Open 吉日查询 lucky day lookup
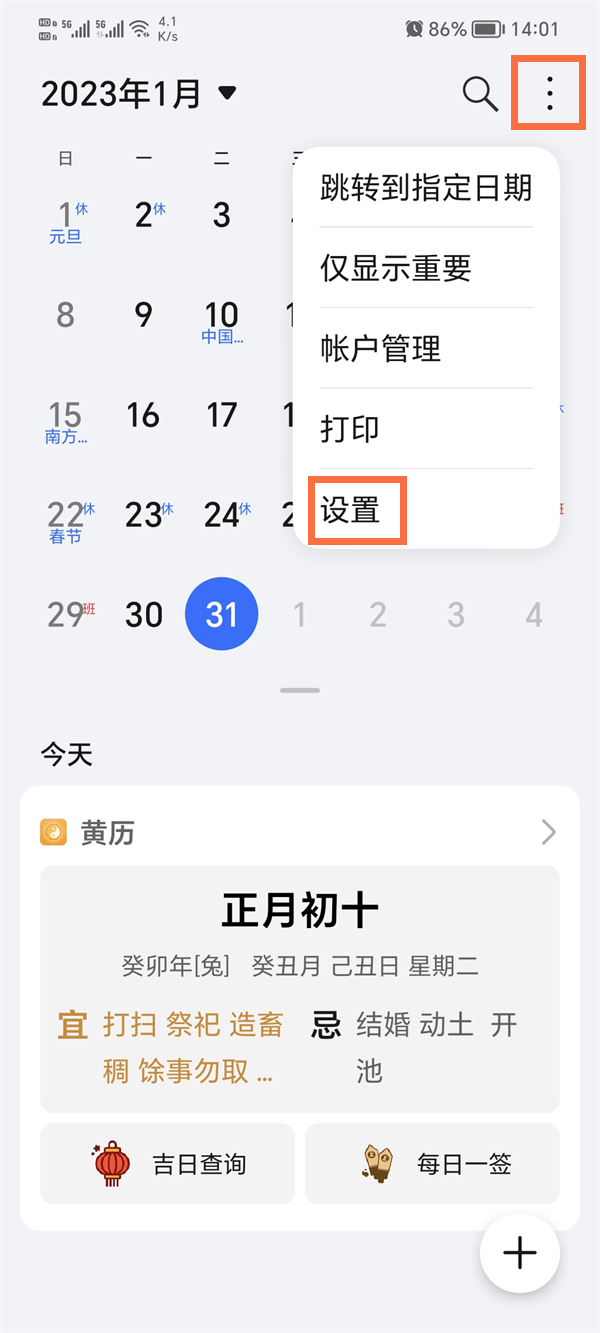 coord(168,1164)
